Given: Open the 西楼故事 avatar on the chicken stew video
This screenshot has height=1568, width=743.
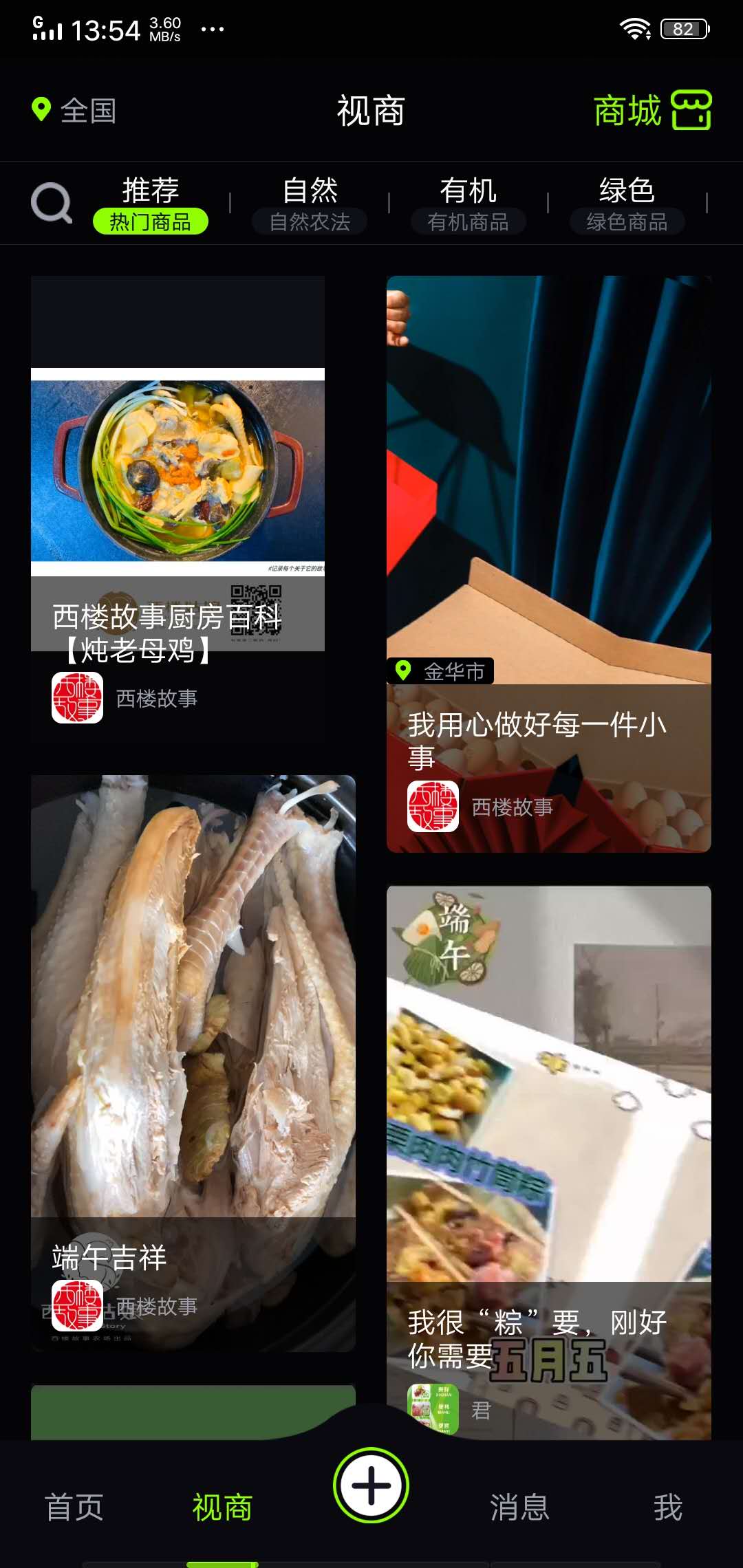Looking at the screenshot, I should point(77,697).
